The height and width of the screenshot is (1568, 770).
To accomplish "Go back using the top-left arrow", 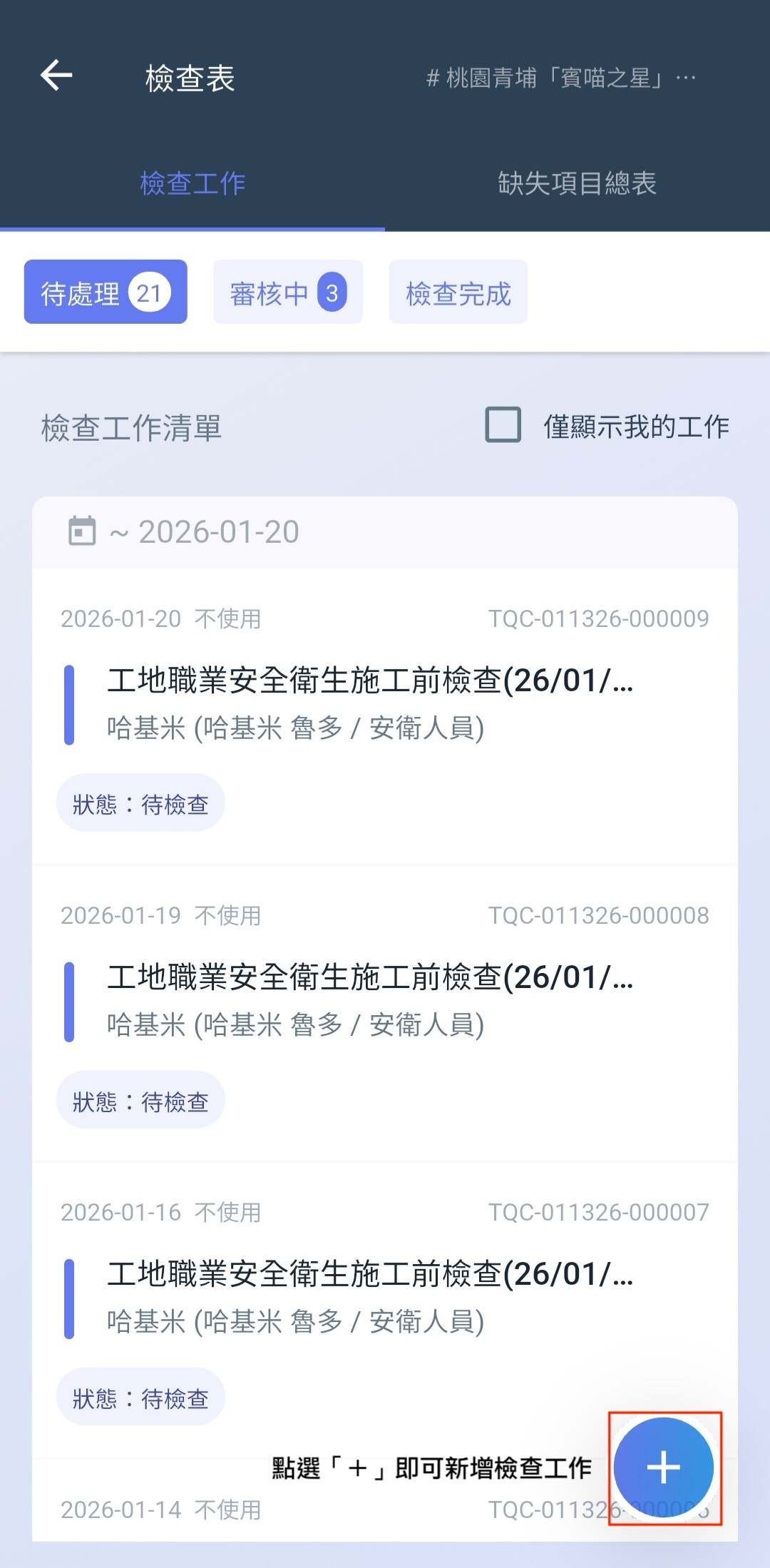I will [x=57, y=76].
